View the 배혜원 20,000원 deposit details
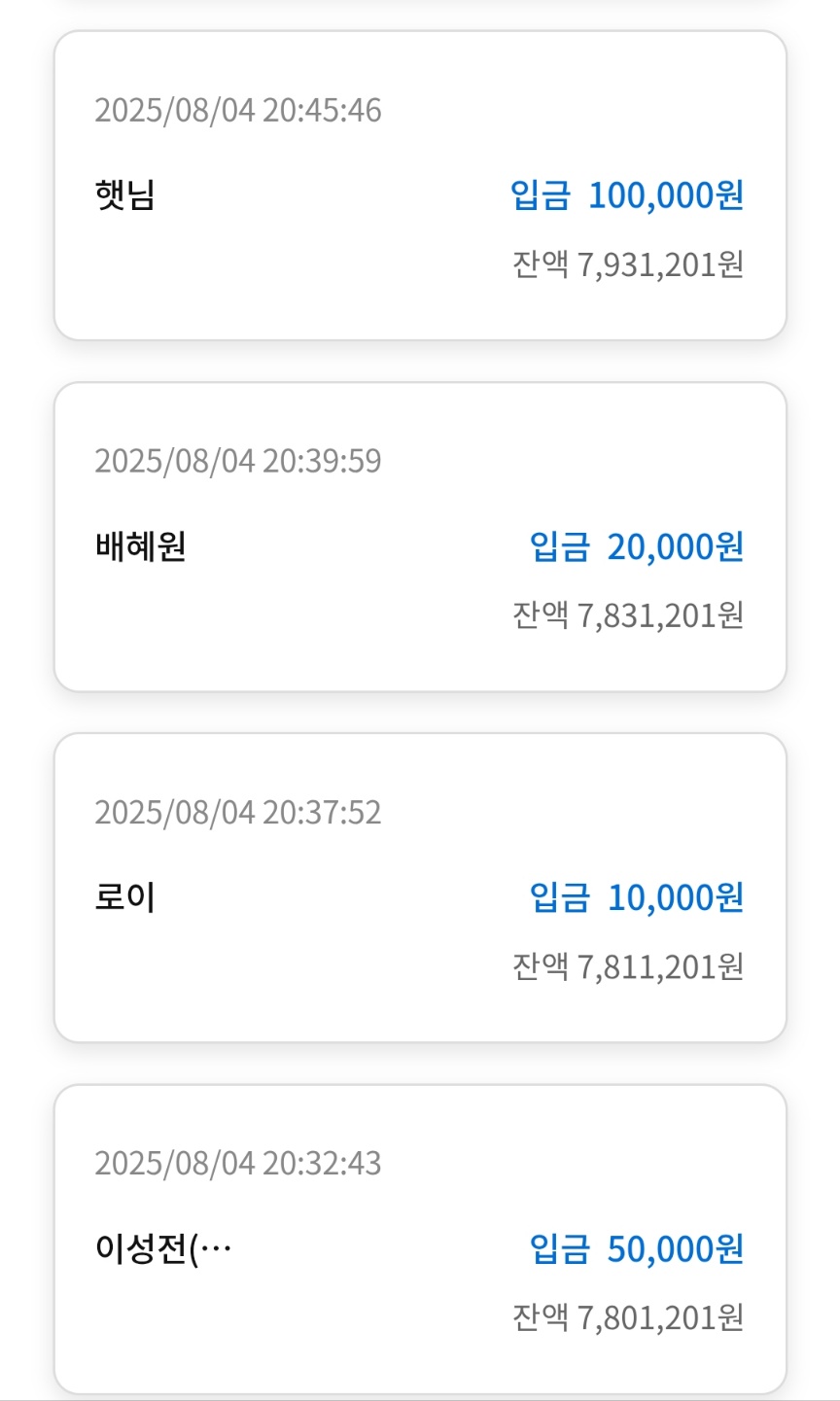This screenshot has height=1401, width=840. [x=419, y=537]
